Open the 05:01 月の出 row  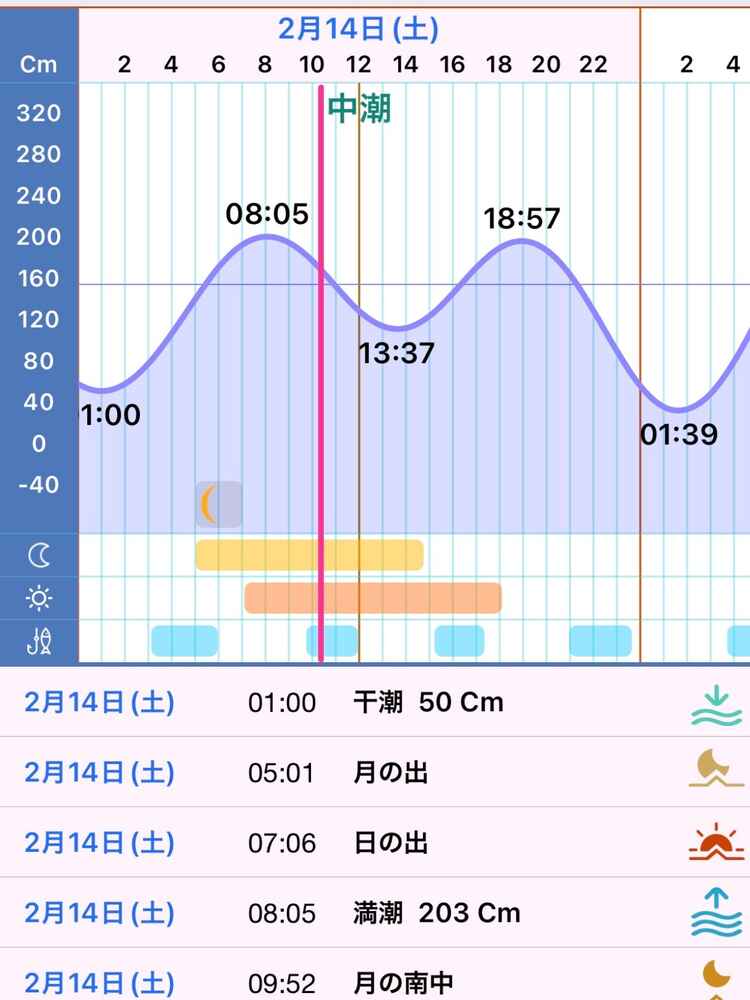point(375,772)
